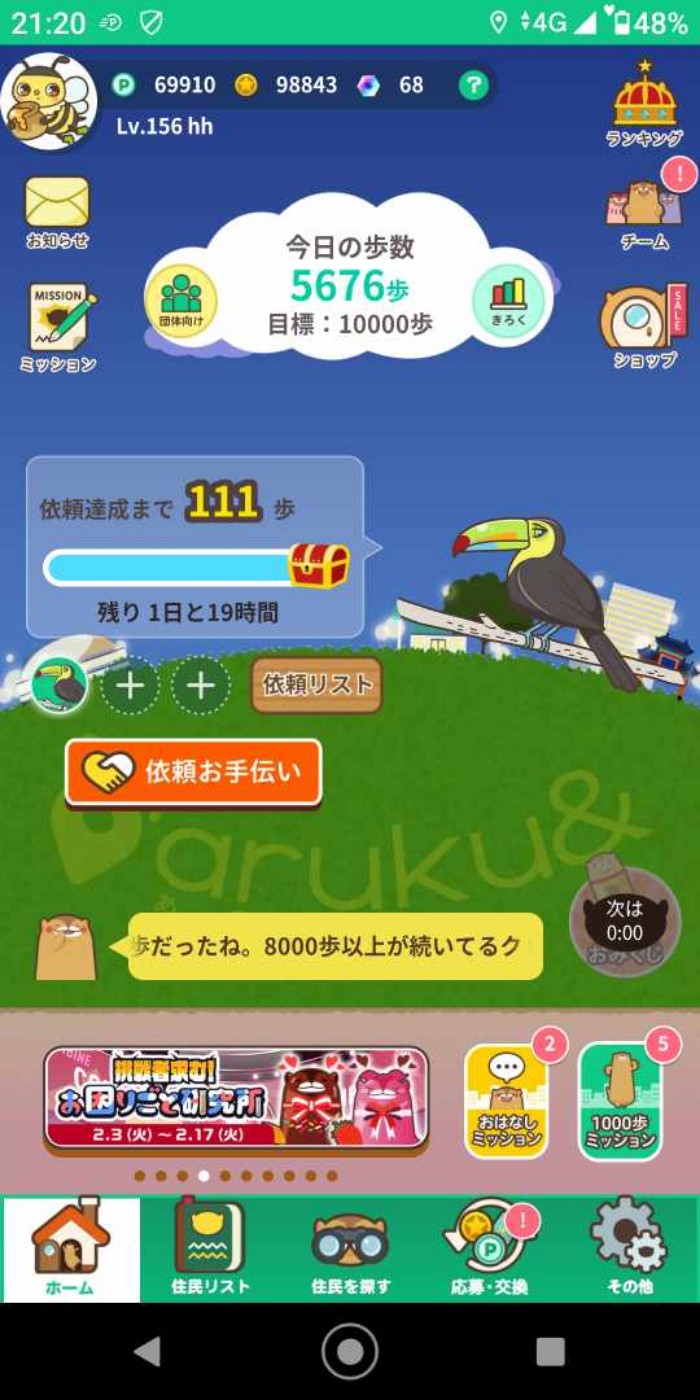Tap the green question mark help icon

tap(473, 85)
